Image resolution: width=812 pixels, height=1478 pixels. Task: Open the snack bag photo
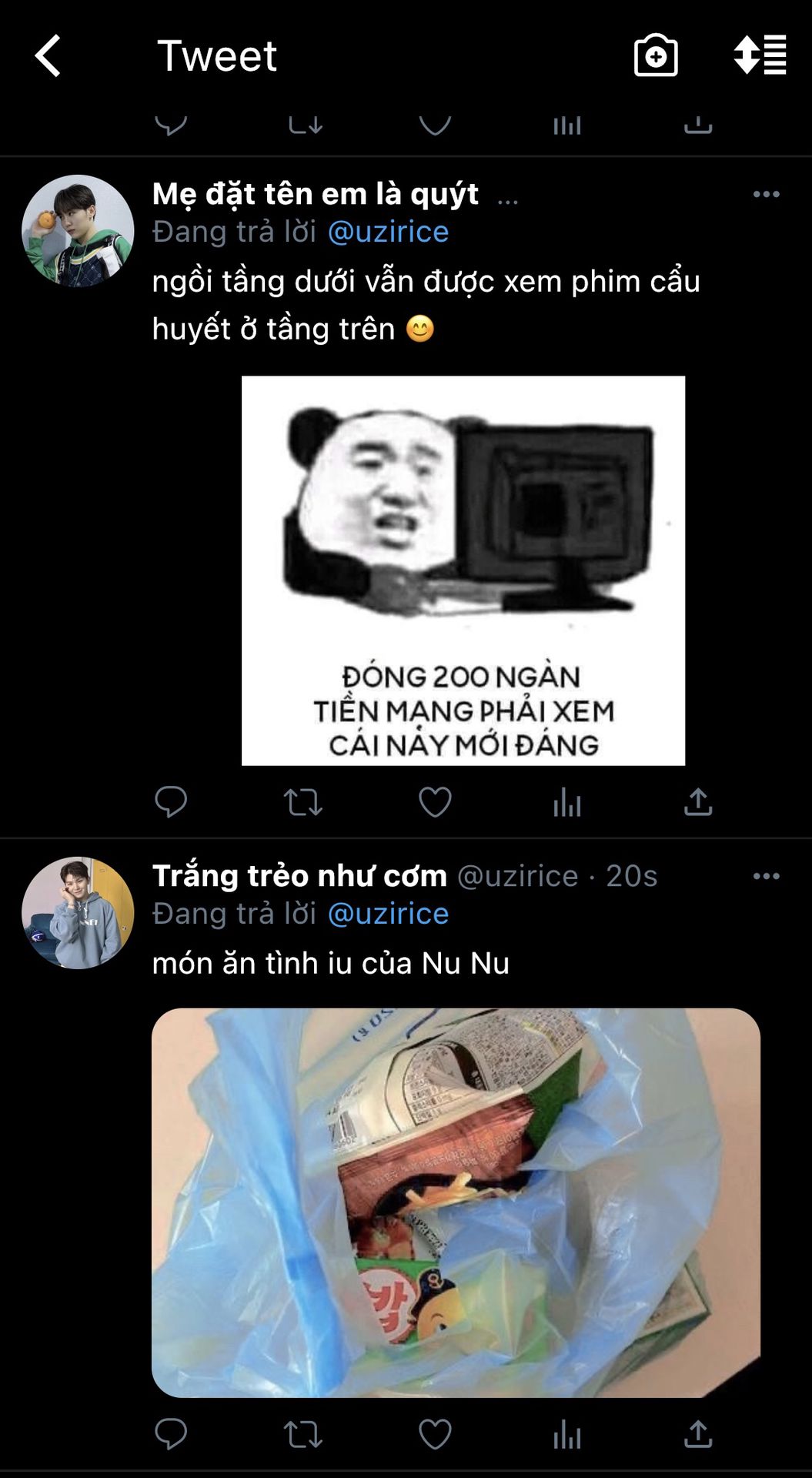pyautogui.click(x=456, y=1202)
